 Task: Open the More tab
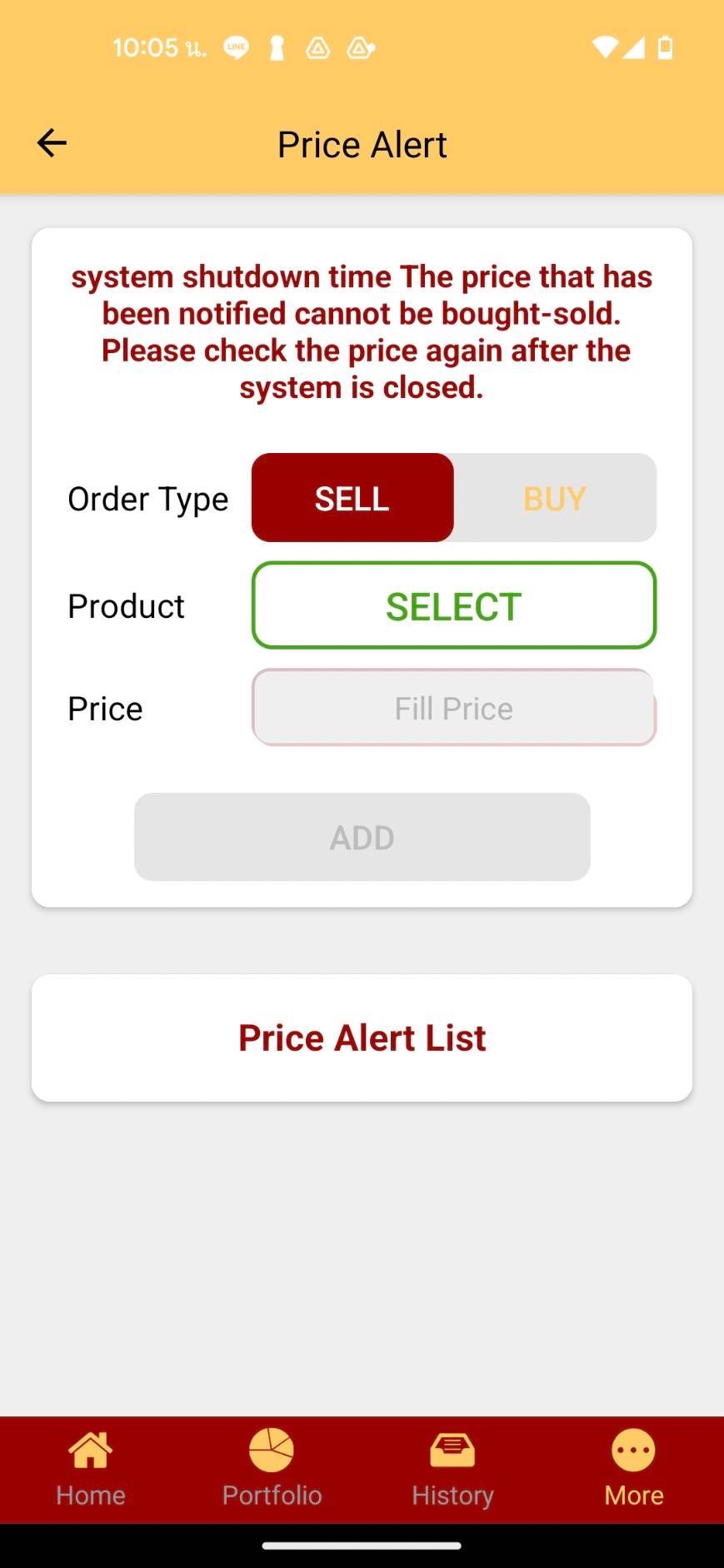634,1470
